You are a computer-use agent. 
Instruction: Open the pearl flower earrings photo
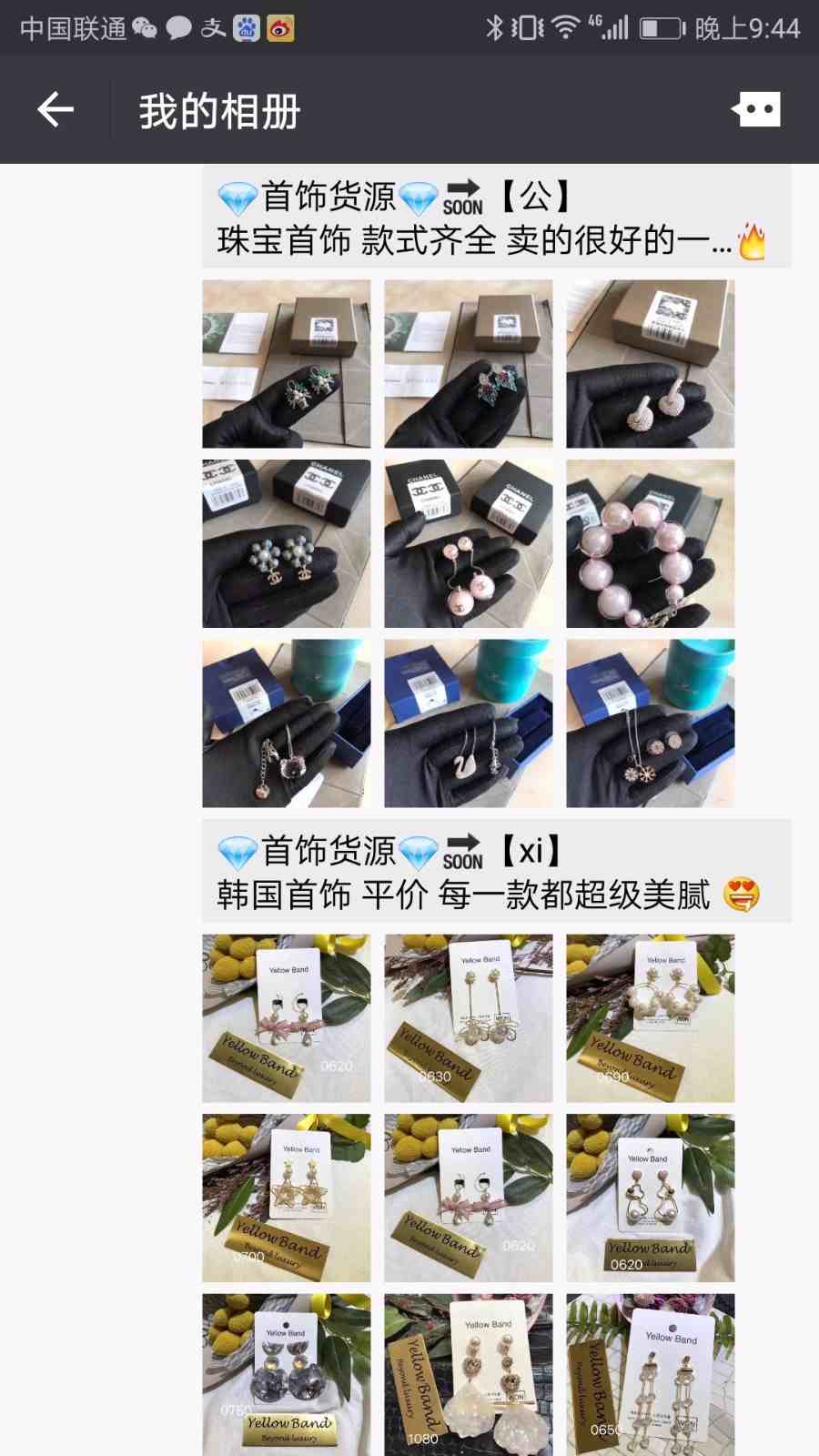pos(286,543)
